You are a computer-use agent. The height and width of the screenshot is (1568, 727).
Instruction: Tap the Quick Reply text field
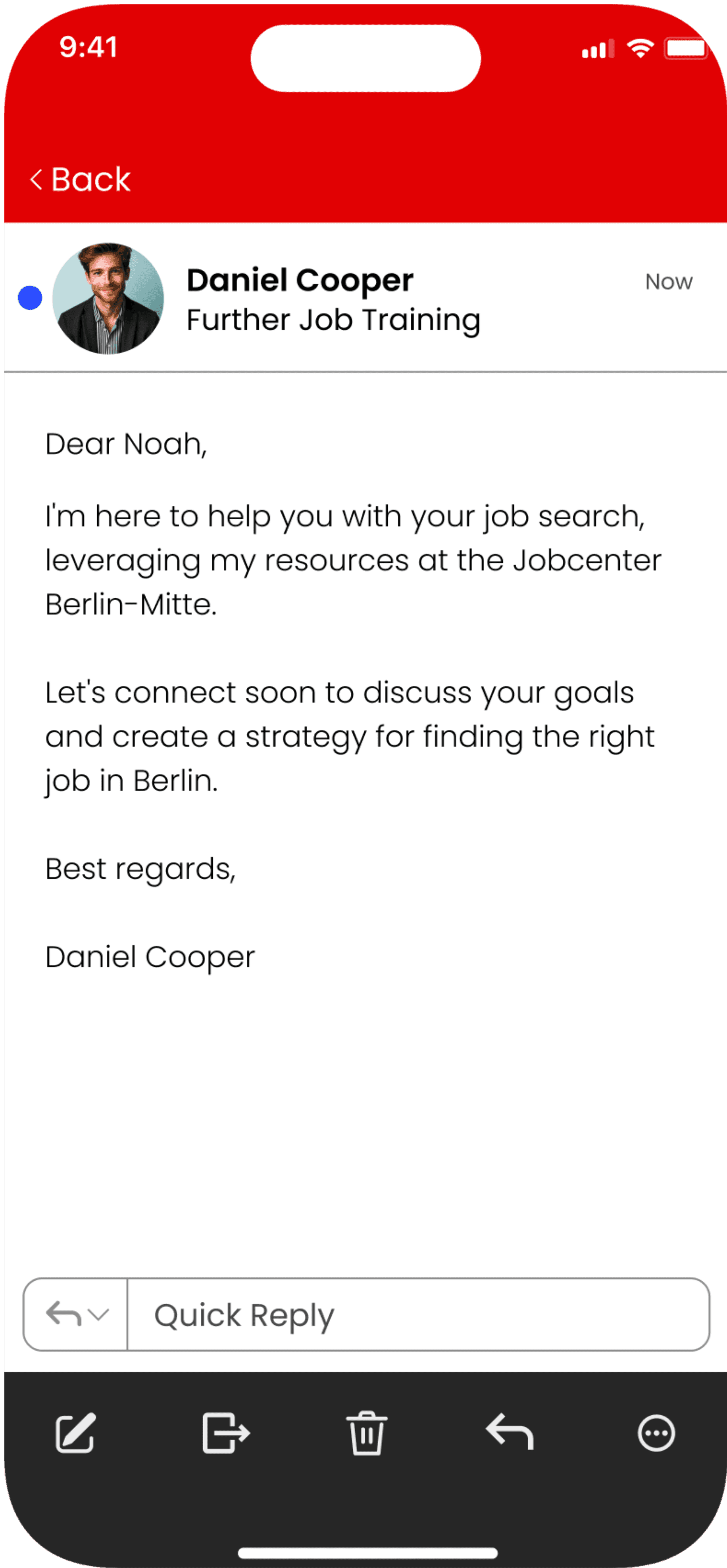pos(418,1314)
